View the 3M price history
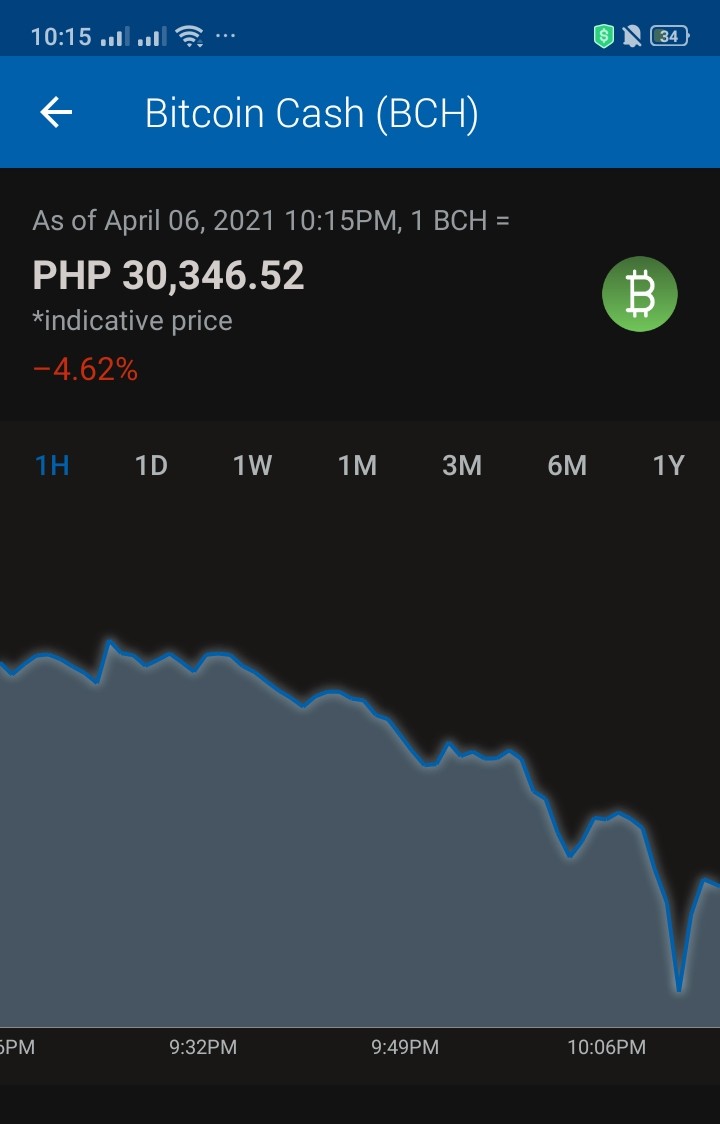Image resolution: width=720 pixels, height=1124 pixels. [x=462, y=466]
